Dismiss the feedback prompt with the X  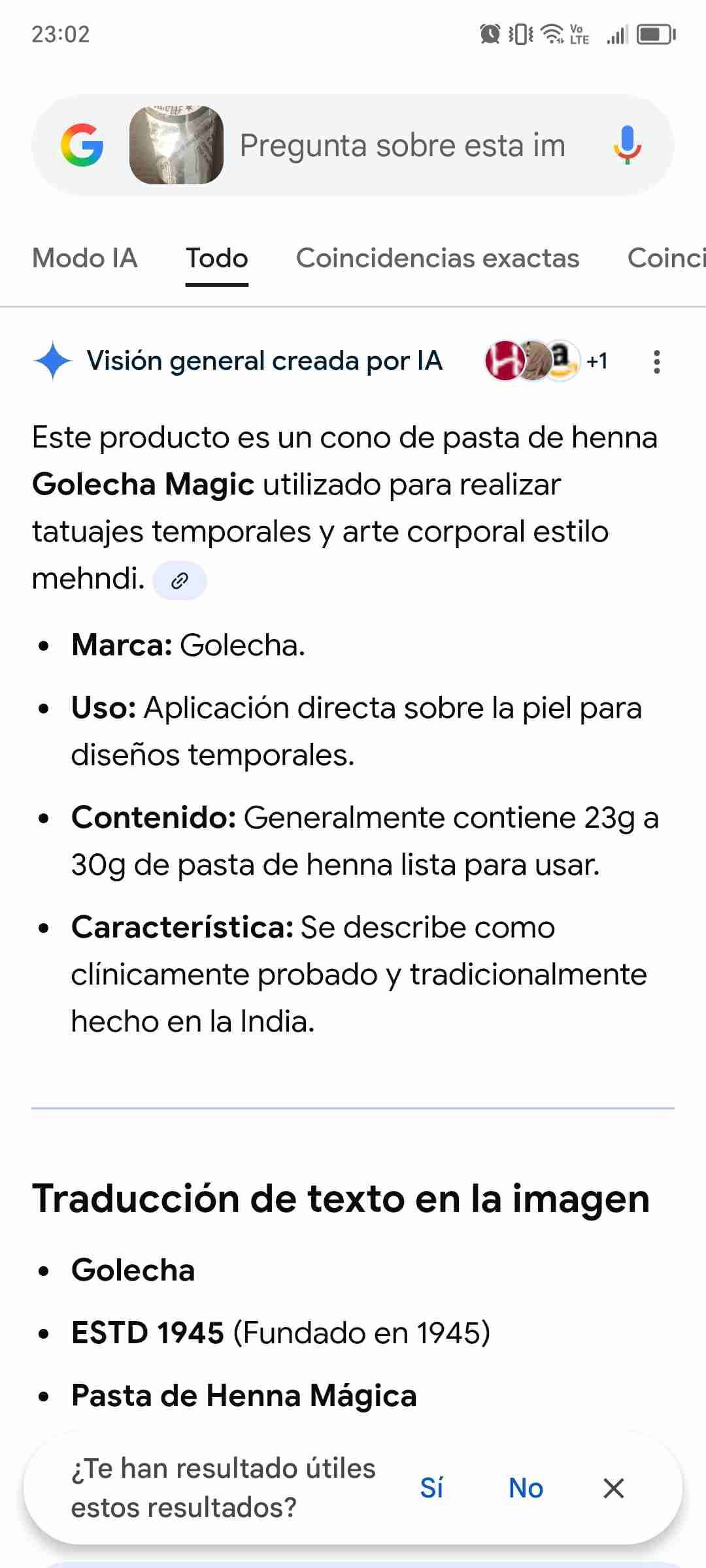click(613, 1488)
